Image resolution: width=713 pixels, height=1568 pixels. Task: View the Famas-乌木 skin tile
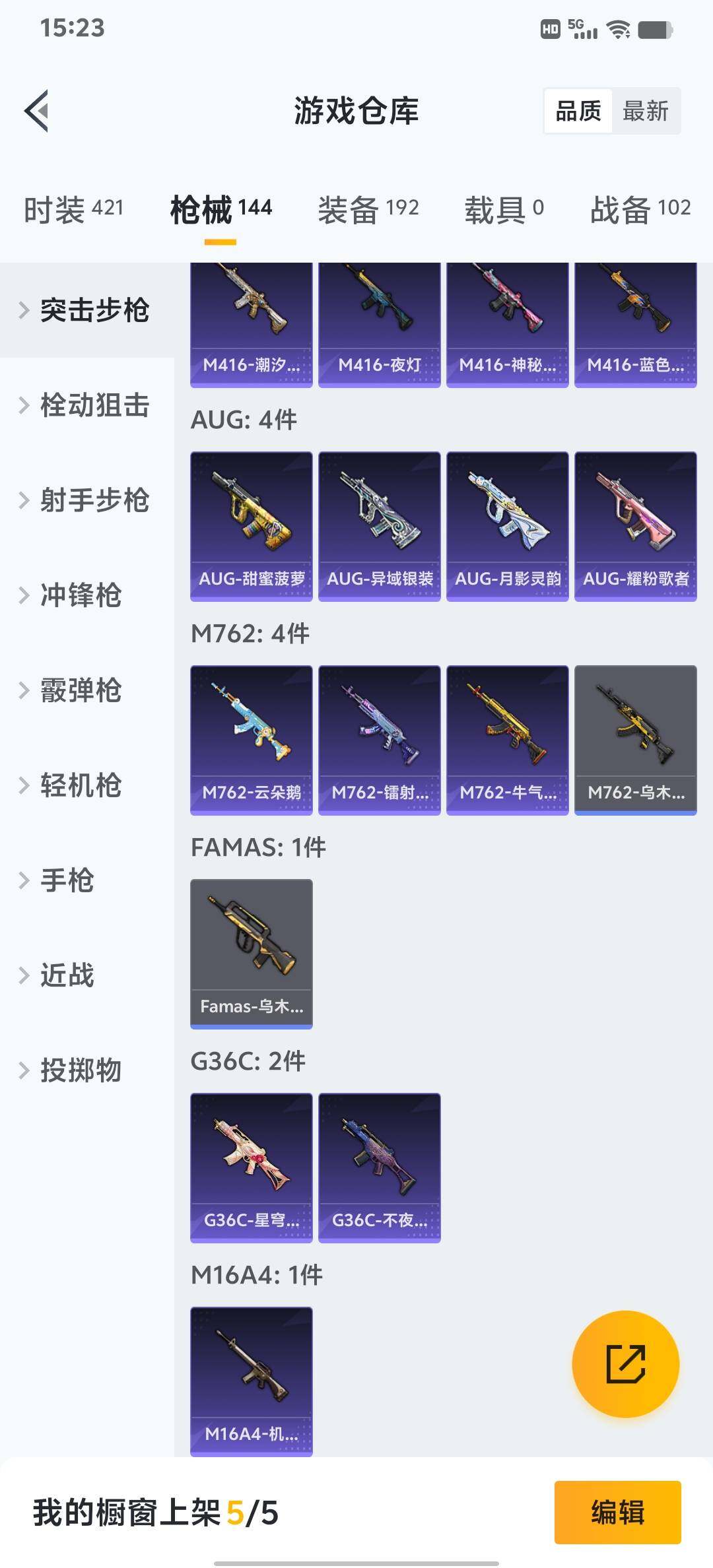[252, 954]
